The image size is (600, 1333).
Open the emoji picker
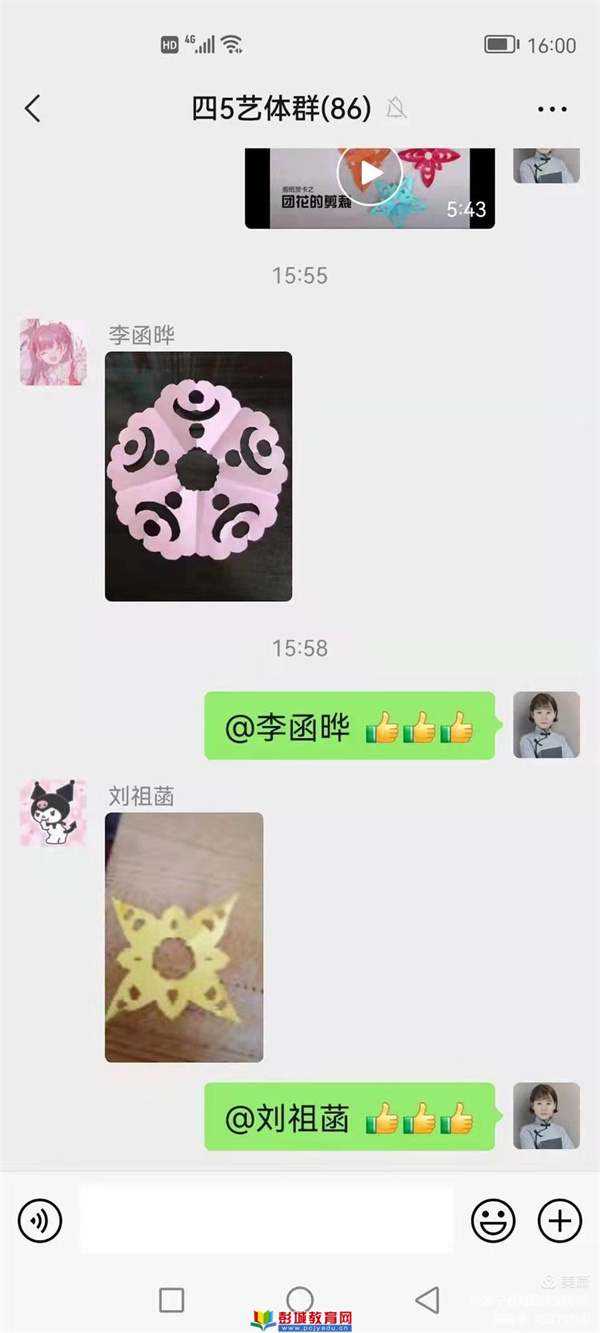pos(493,1220)
